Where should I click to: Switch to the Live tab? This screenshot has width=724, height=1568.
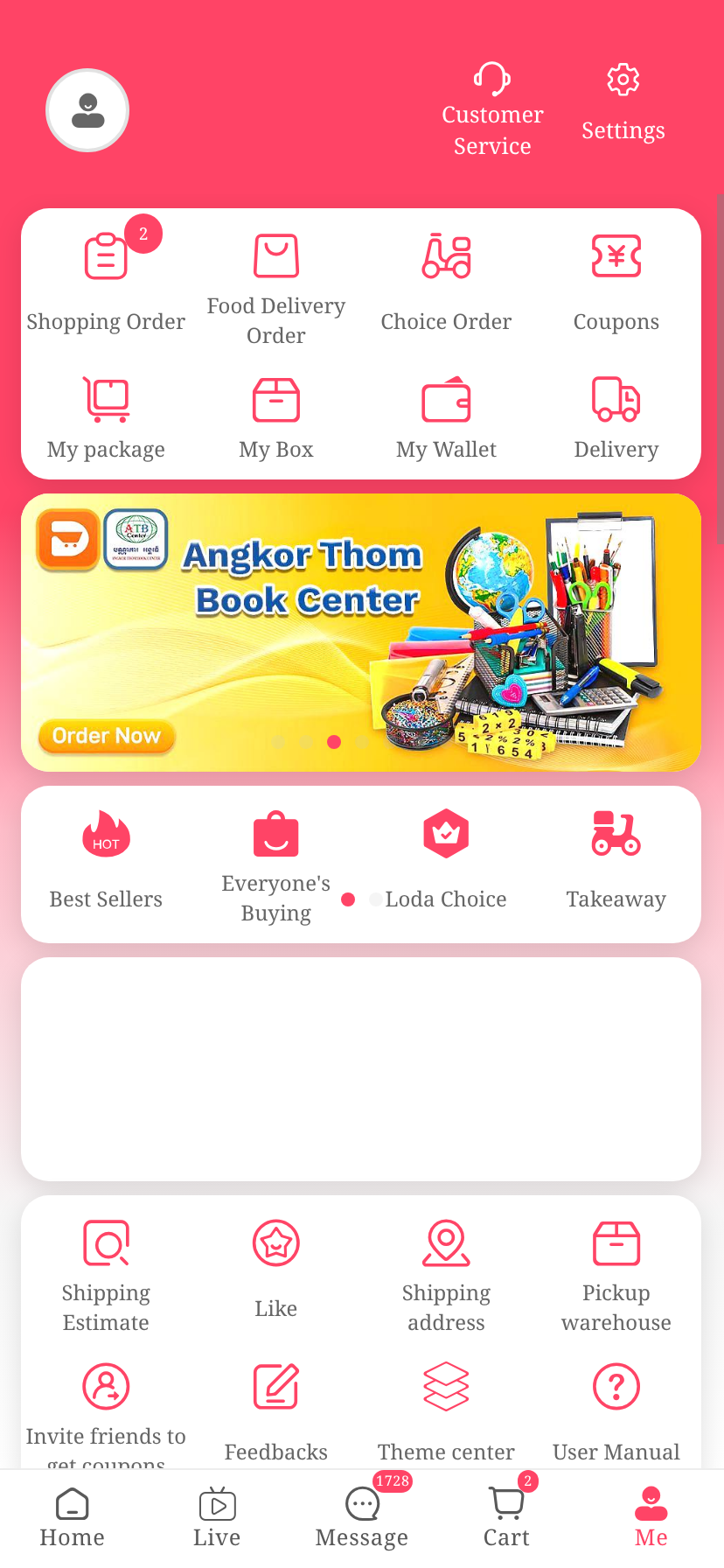[217, 1518]
